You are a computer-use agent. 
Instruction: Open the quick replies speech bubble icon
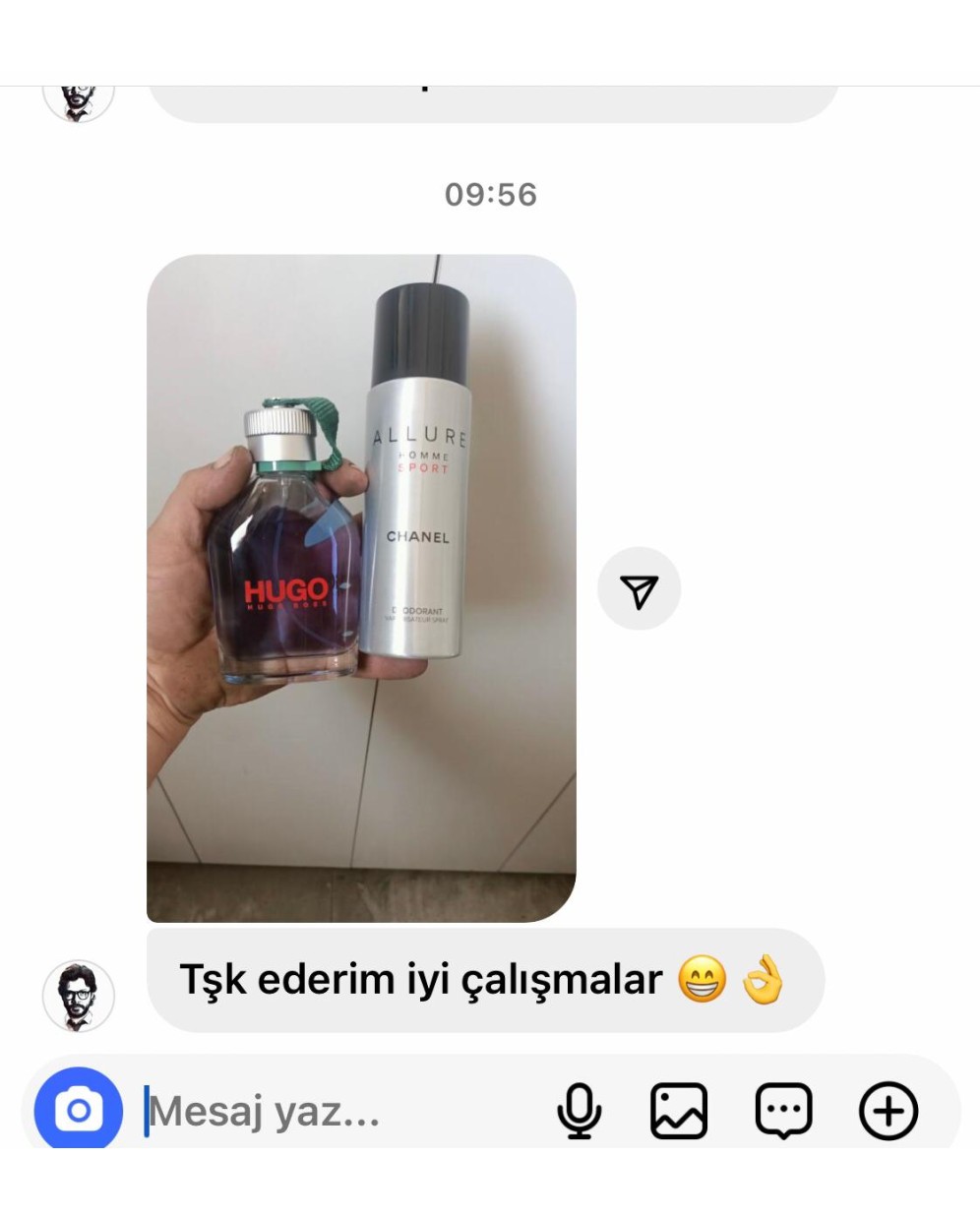pos(783,1112)
